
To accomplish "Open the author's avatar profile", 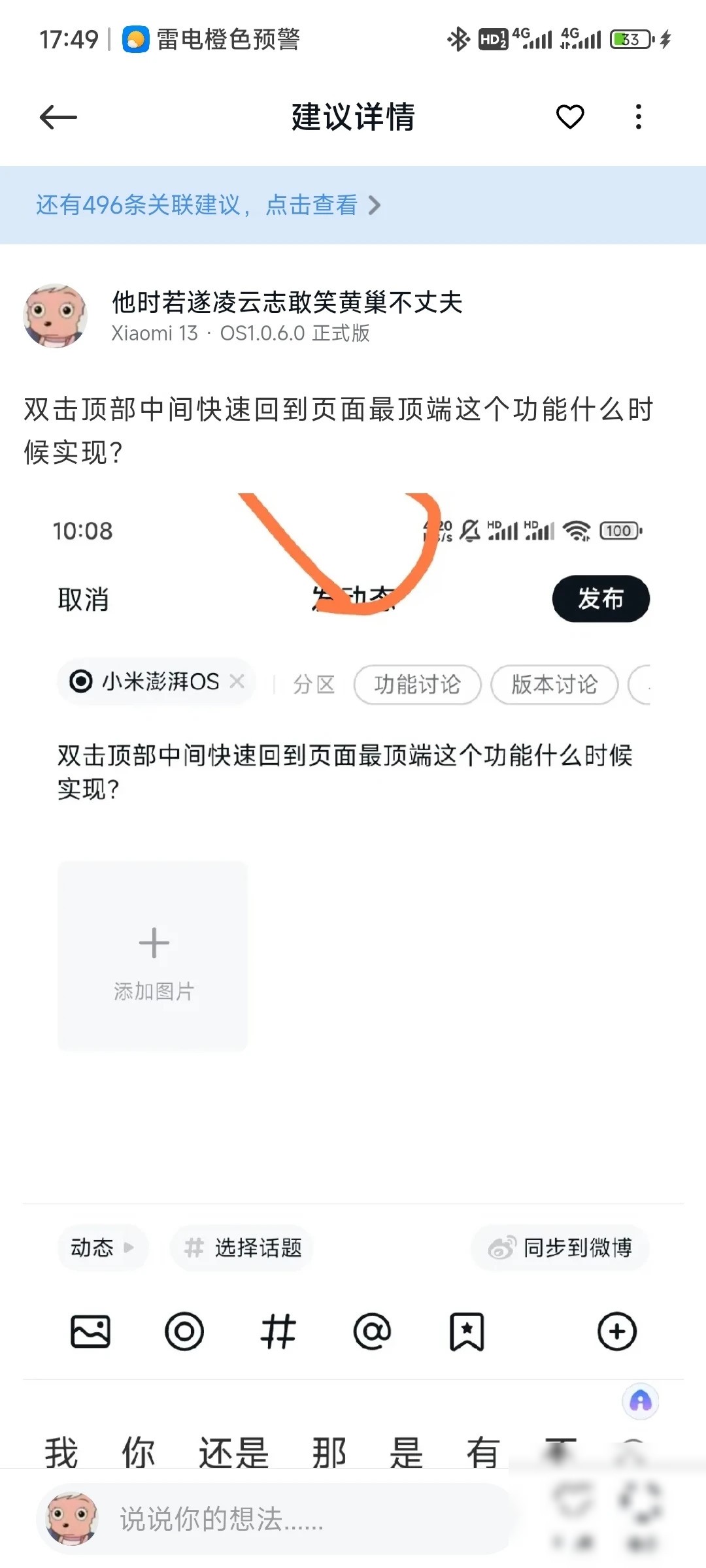I will click(x=56, y=316).
